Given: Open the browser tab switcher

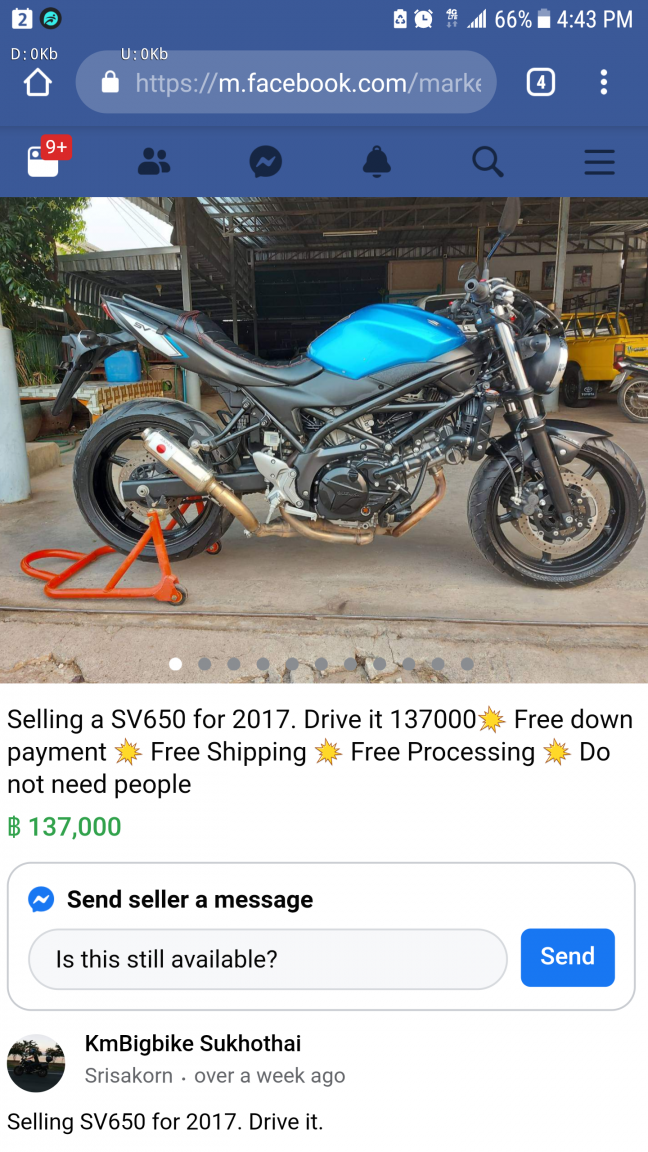Looking at the screenshot, I should [x=540, y=82].
